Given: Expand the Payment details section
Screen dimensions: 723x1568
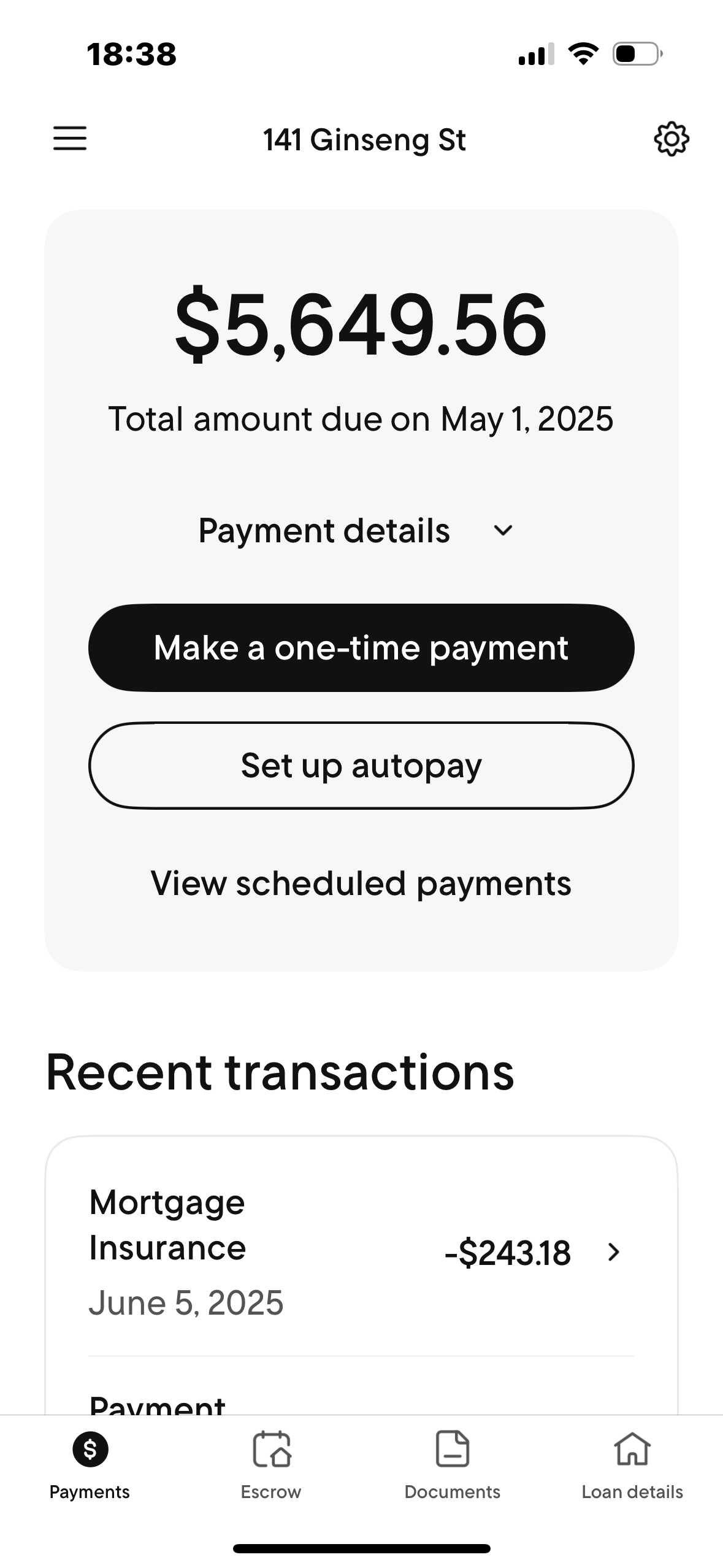Looking at the screenshot, I should coord(356,531).
